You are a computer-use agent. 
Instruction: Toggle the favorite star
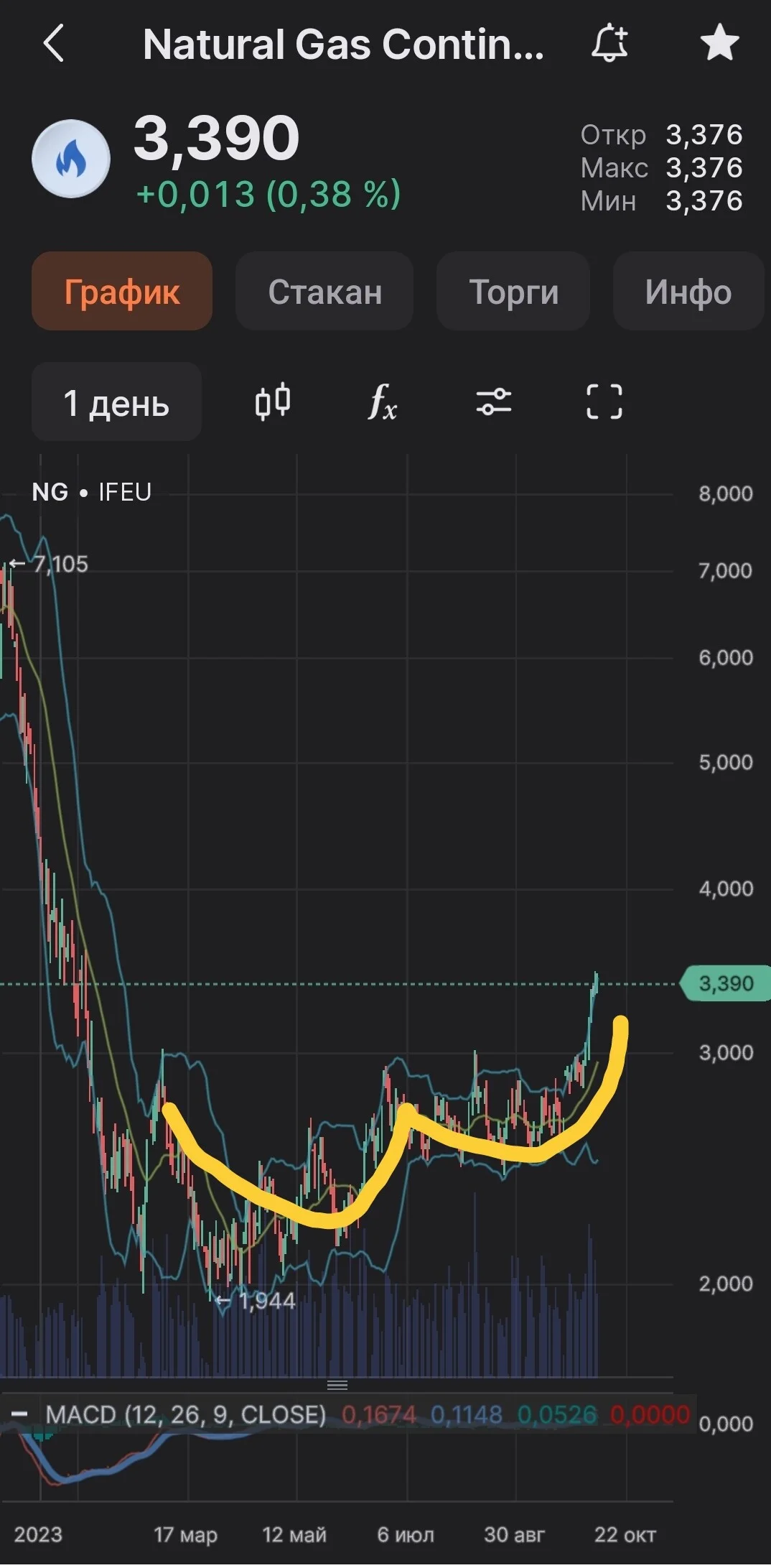[719, 42]
